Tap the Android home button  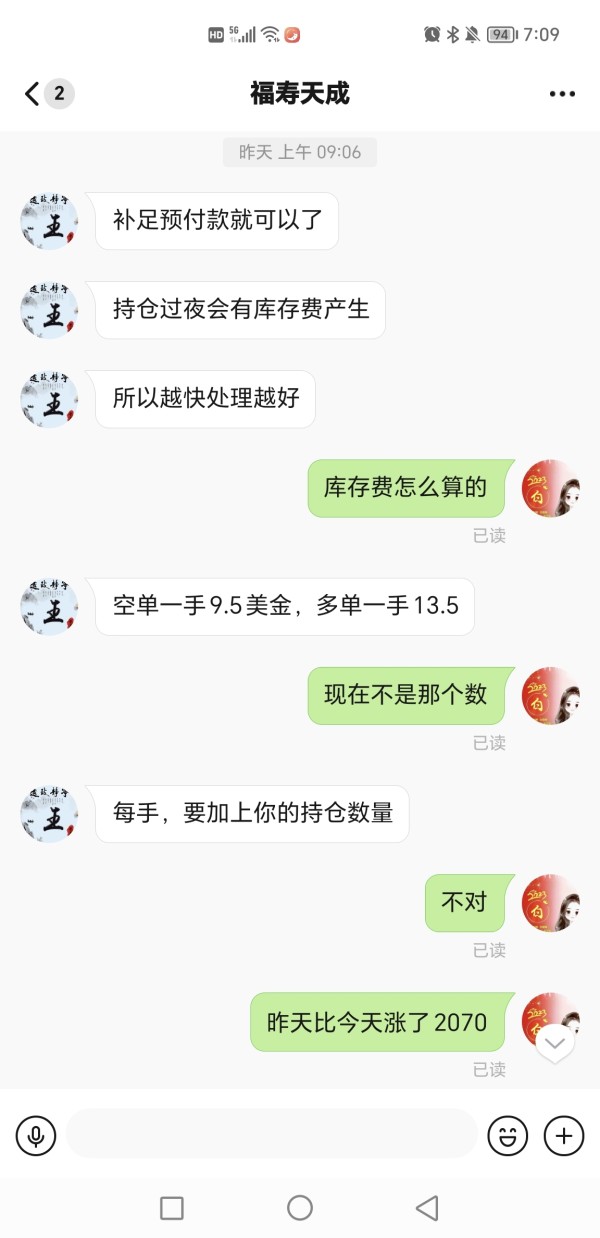point(300,1208)
